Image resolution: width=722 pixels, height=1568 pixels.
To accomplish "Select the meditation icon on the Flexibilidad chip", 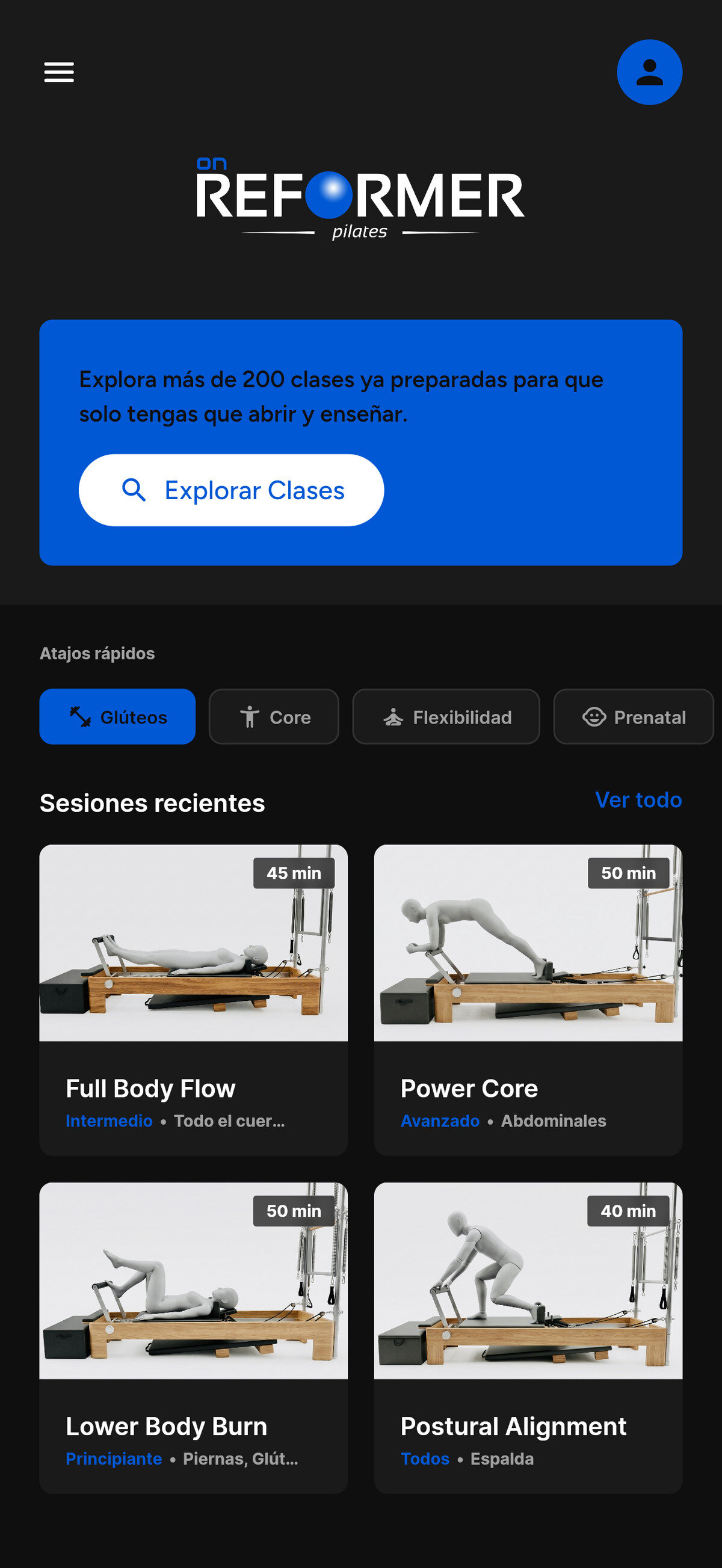I will pos(393,717).
